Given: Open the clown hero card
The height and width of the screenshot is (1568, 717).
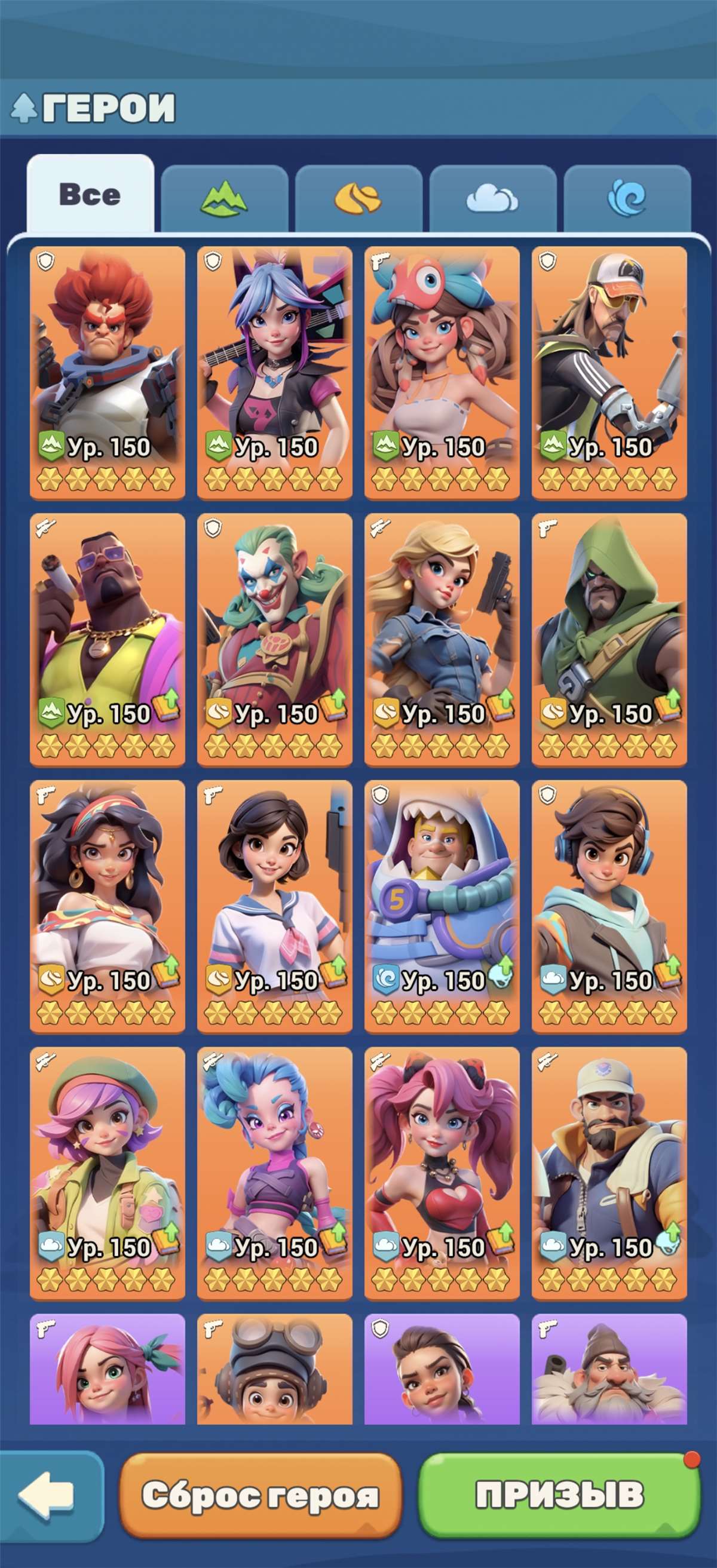Looking at the screenshot, I should 274,639.
